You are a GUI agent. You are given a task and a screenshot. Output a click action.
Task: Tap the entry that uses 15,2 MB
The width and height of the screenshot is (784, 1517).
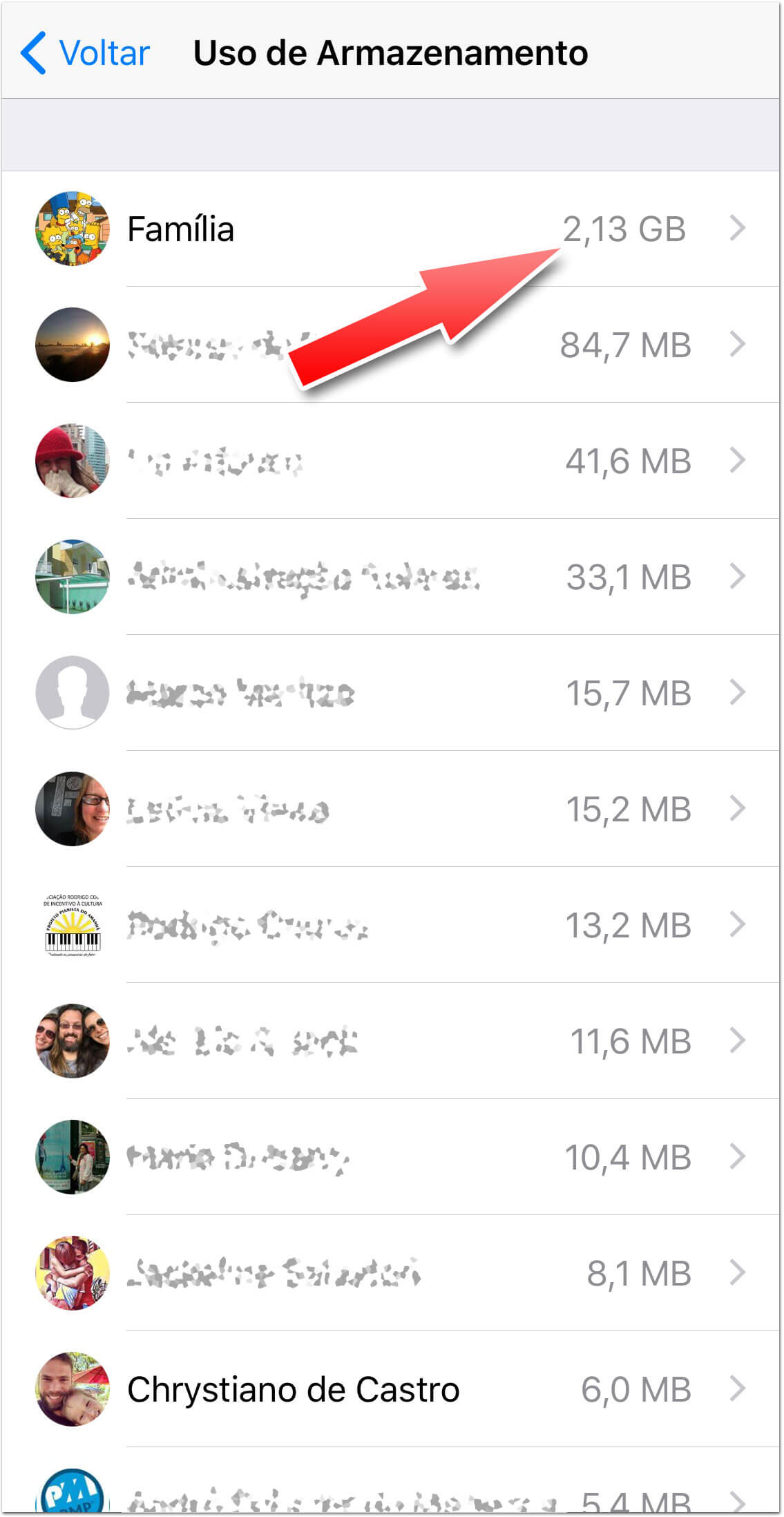391,809
